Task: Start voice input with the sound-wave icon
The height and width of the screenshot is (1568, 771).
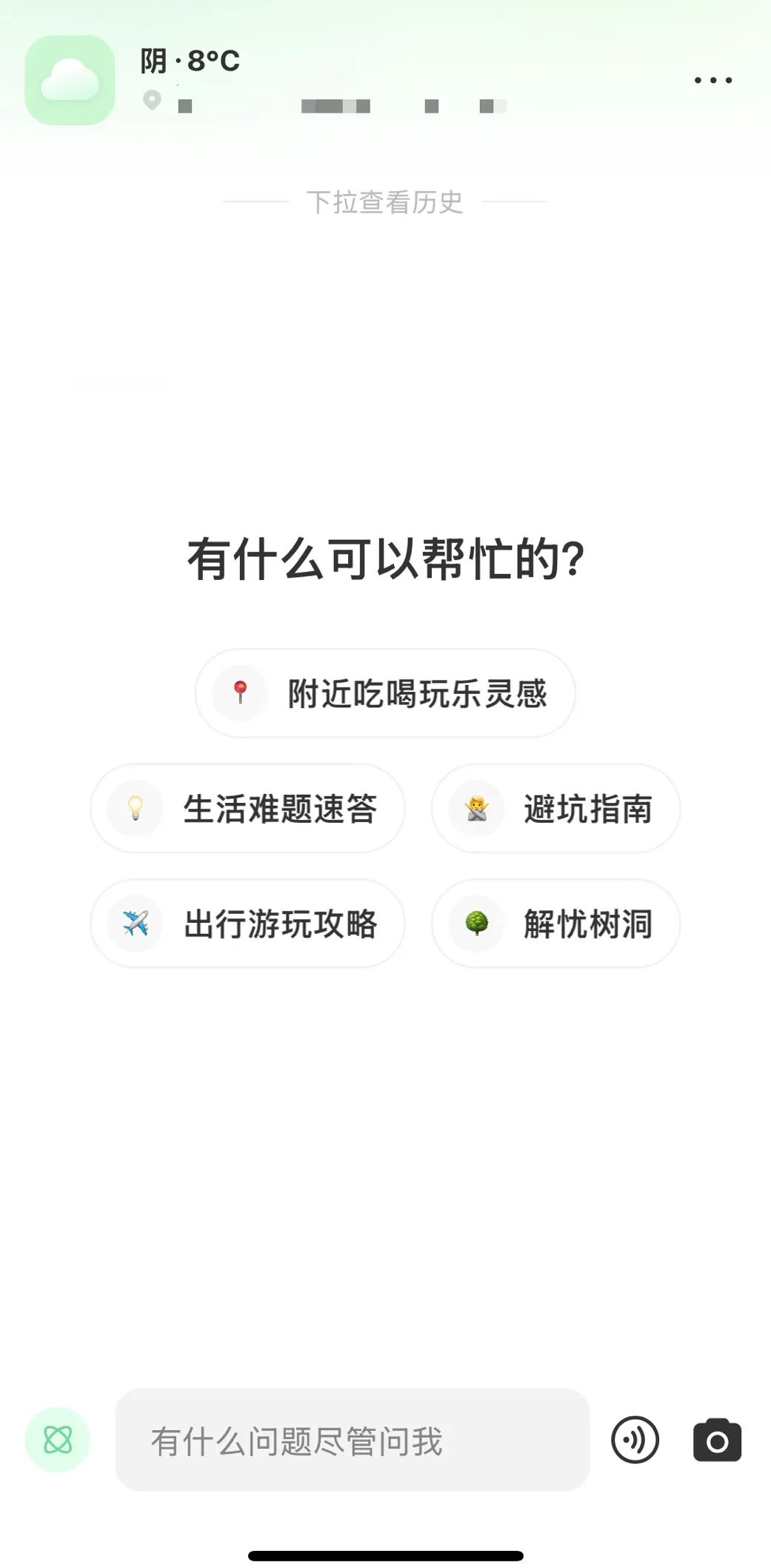Action: coord(635,1440)
